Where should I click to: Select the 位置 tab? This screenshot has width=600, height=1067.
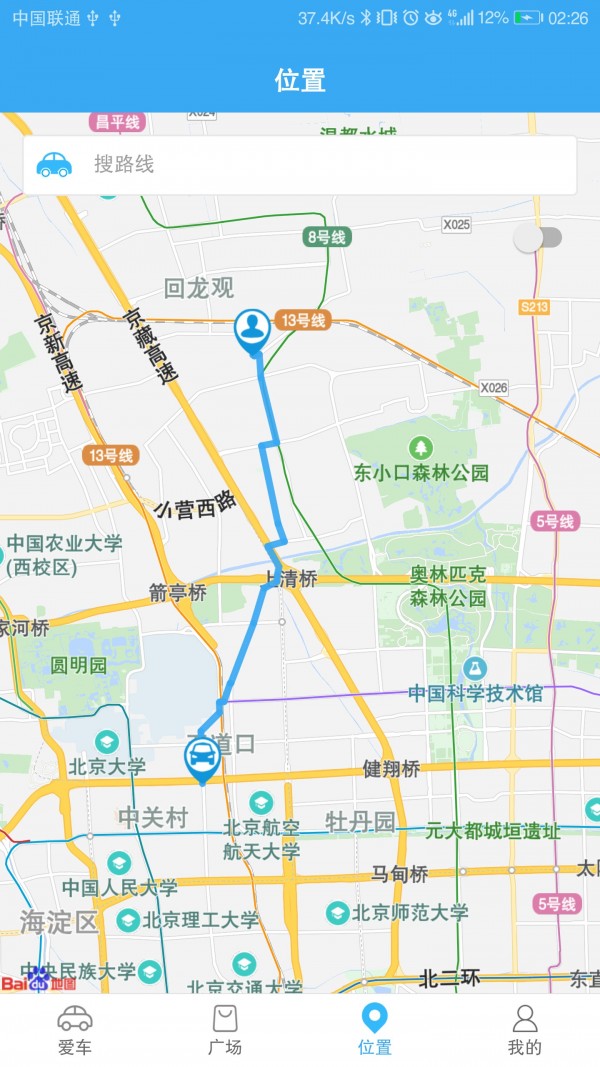click(375, 1030)
